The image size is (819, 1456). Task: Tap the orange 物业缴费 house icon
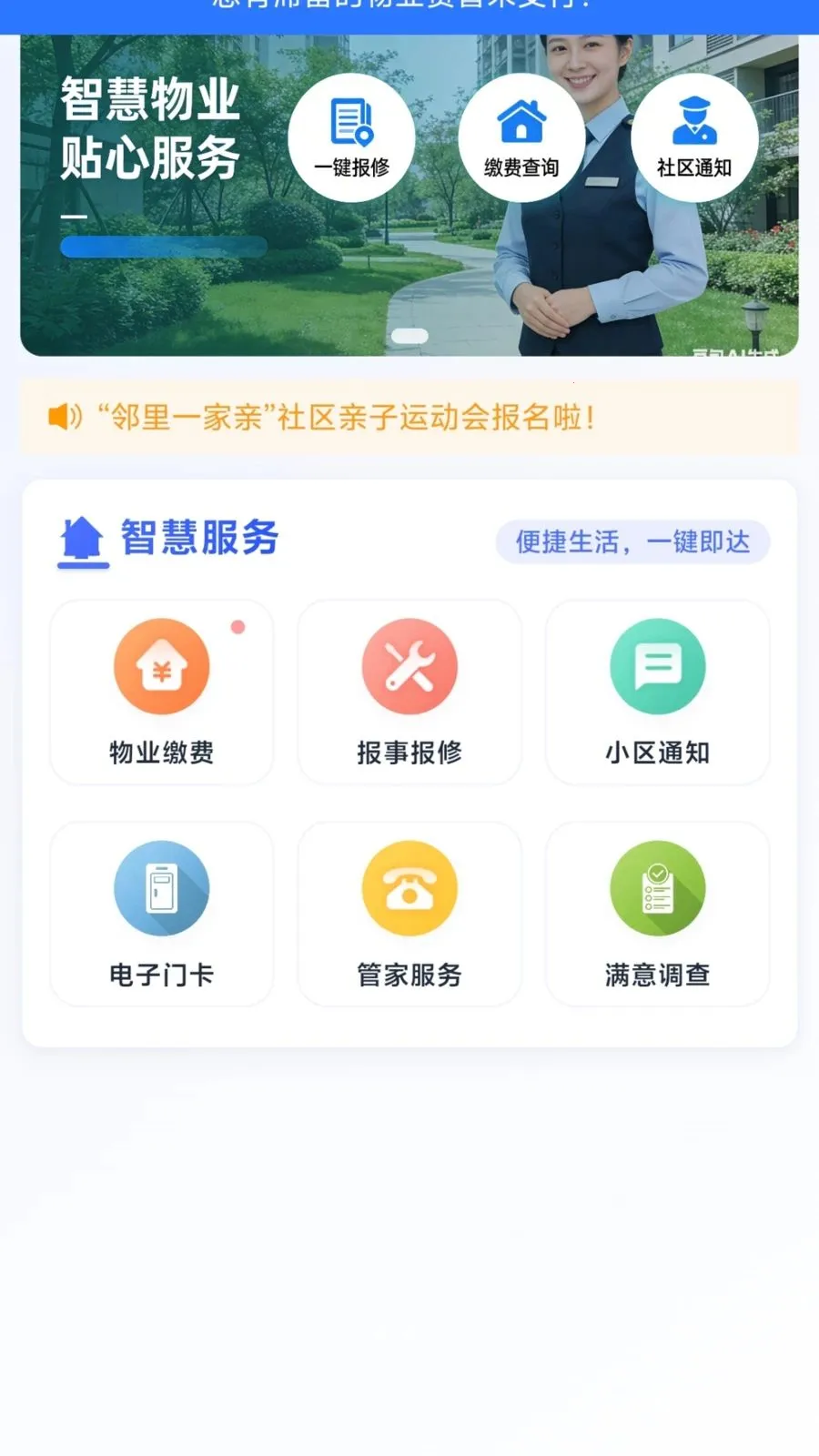[161, 665]
